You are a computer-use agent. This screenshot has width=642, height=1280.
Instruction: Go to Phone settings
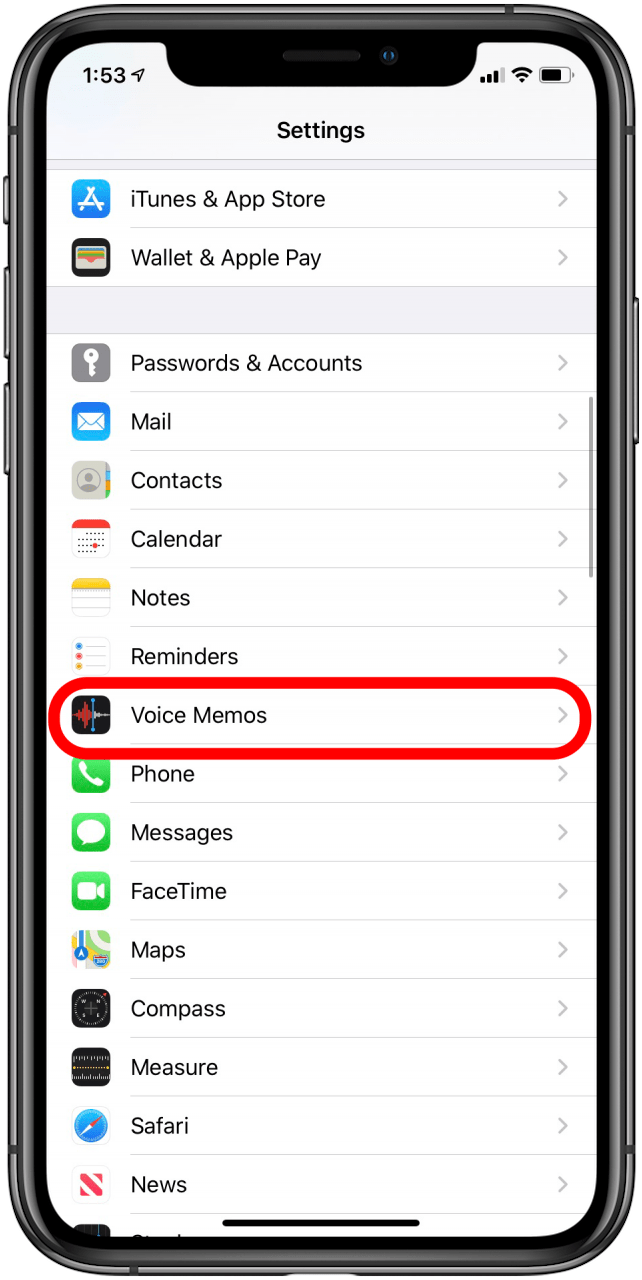(x=320, y=774)
